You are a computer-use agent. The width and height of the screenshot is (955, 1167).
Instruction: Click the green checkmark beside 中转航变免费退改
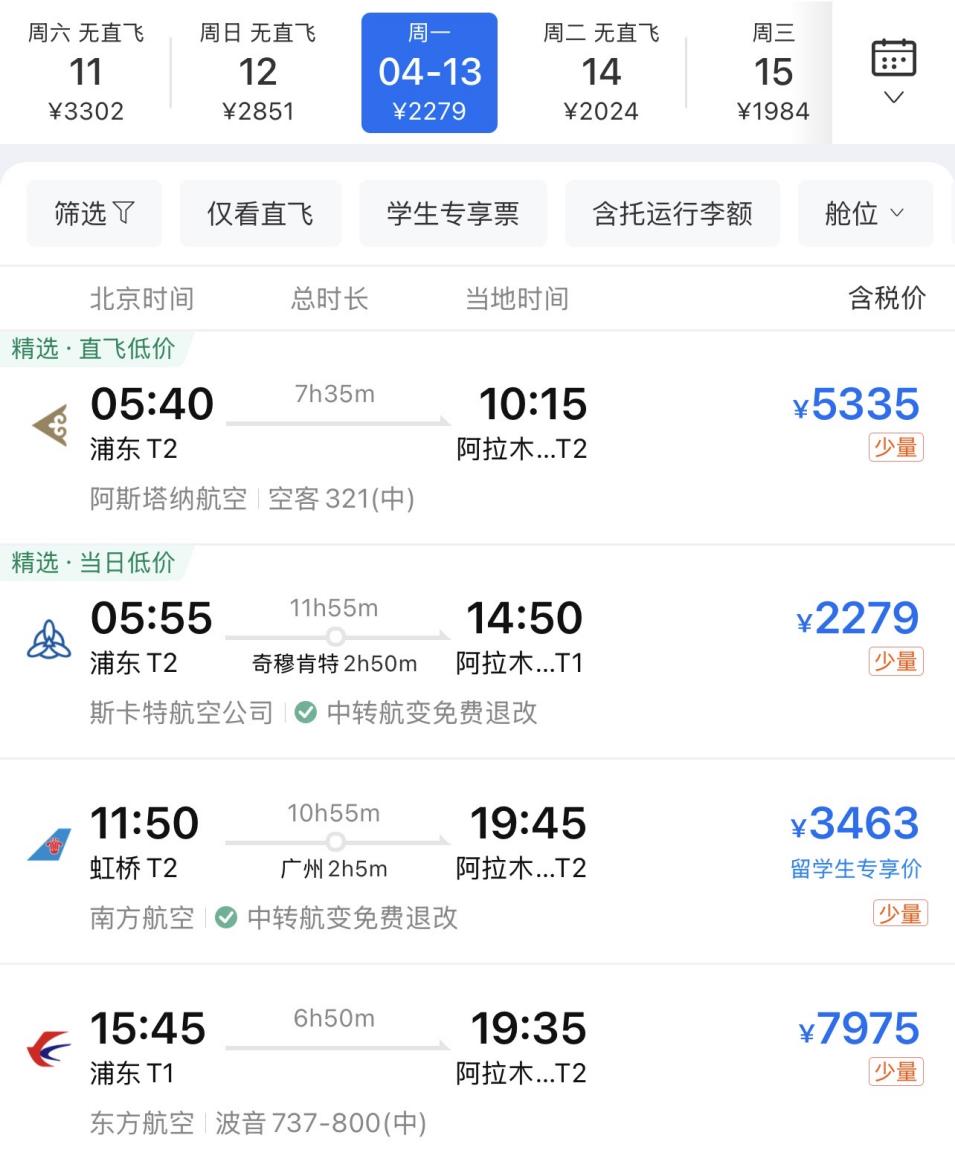point(305,714)
